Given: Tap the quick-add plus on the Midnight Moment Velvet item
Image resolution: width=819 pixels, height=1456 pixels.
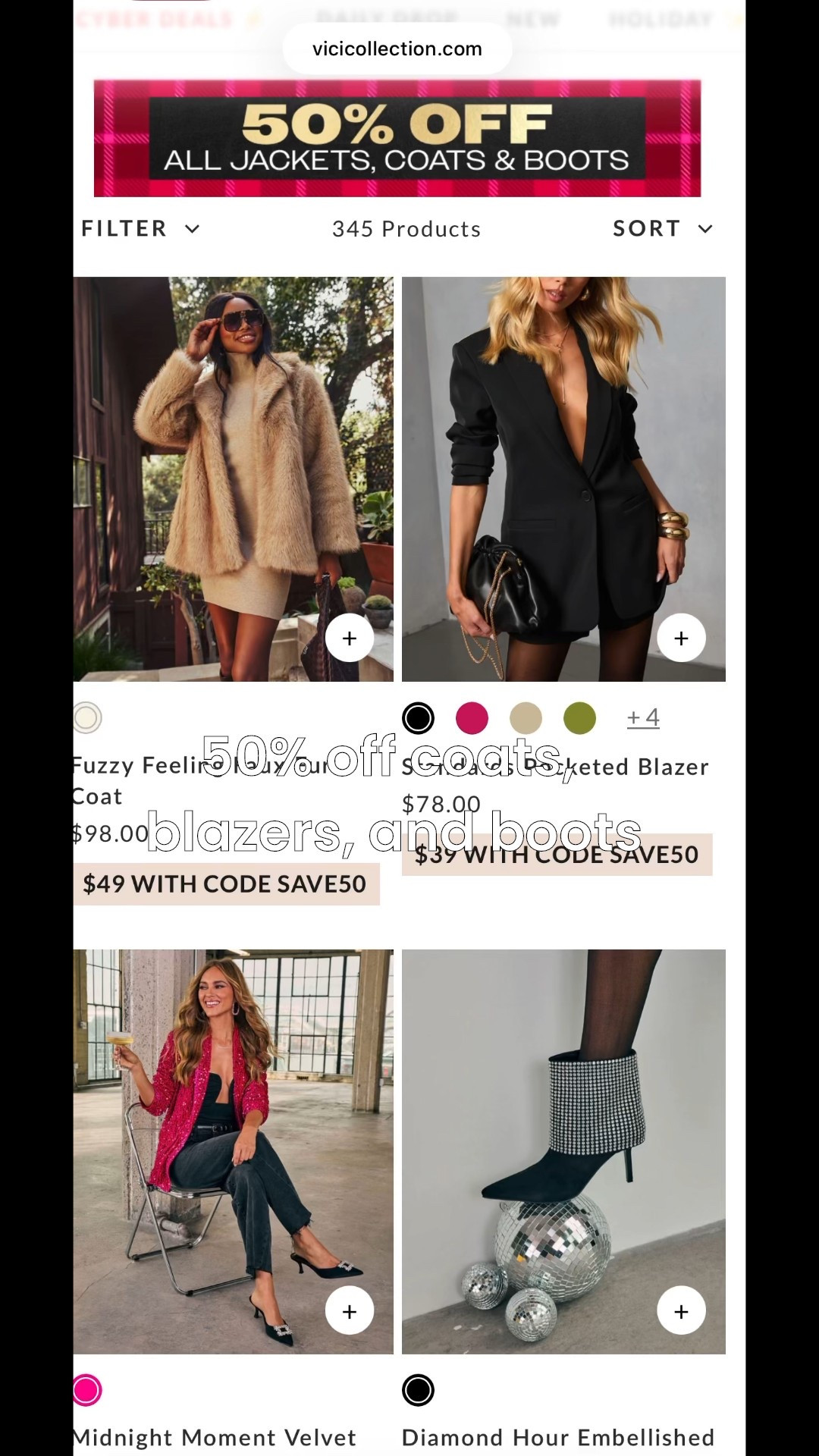Looking at the screenshot, I should click(350, 1310).
